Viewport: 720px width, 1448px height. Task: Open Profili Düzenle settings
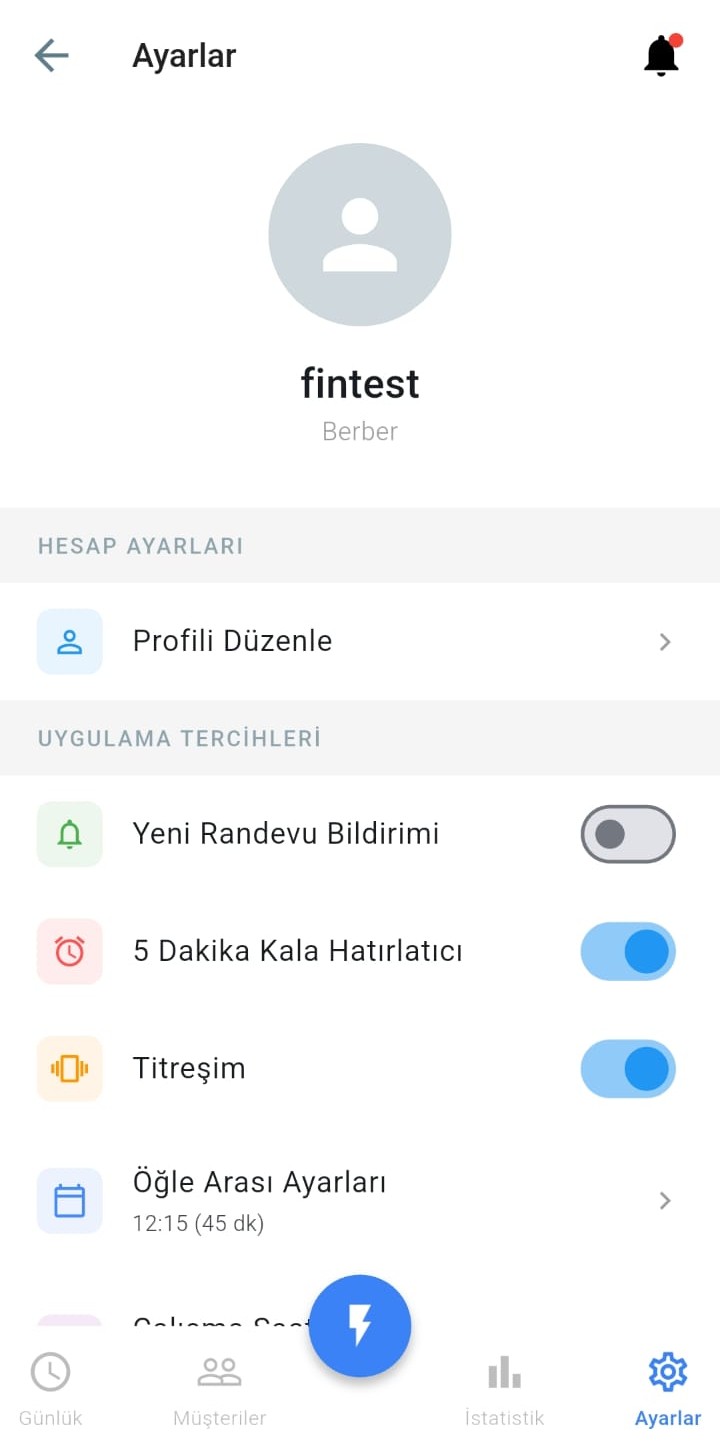[x=360, y=641]
